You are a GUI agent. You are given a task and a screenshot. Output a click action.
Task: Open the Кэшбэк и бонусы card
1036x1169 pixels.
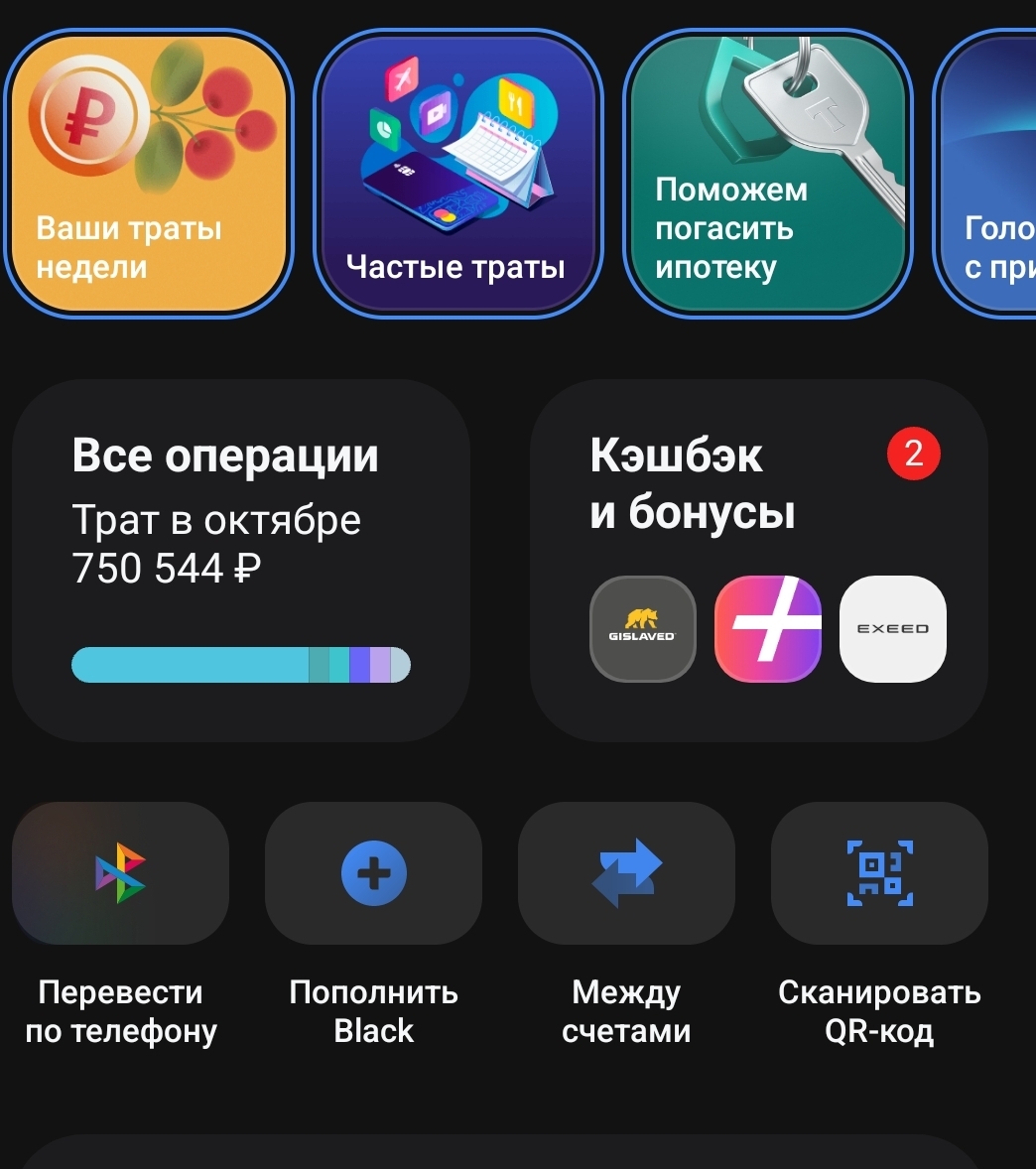pyautogui.click(x=759, y=561)
